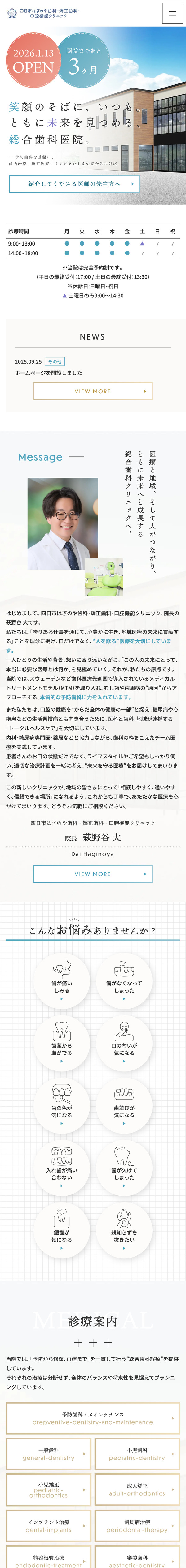Open preventive dentistry and maintenance
Image resolution: width=186 pixels, height=1568 pixels.
point(93,1418)
